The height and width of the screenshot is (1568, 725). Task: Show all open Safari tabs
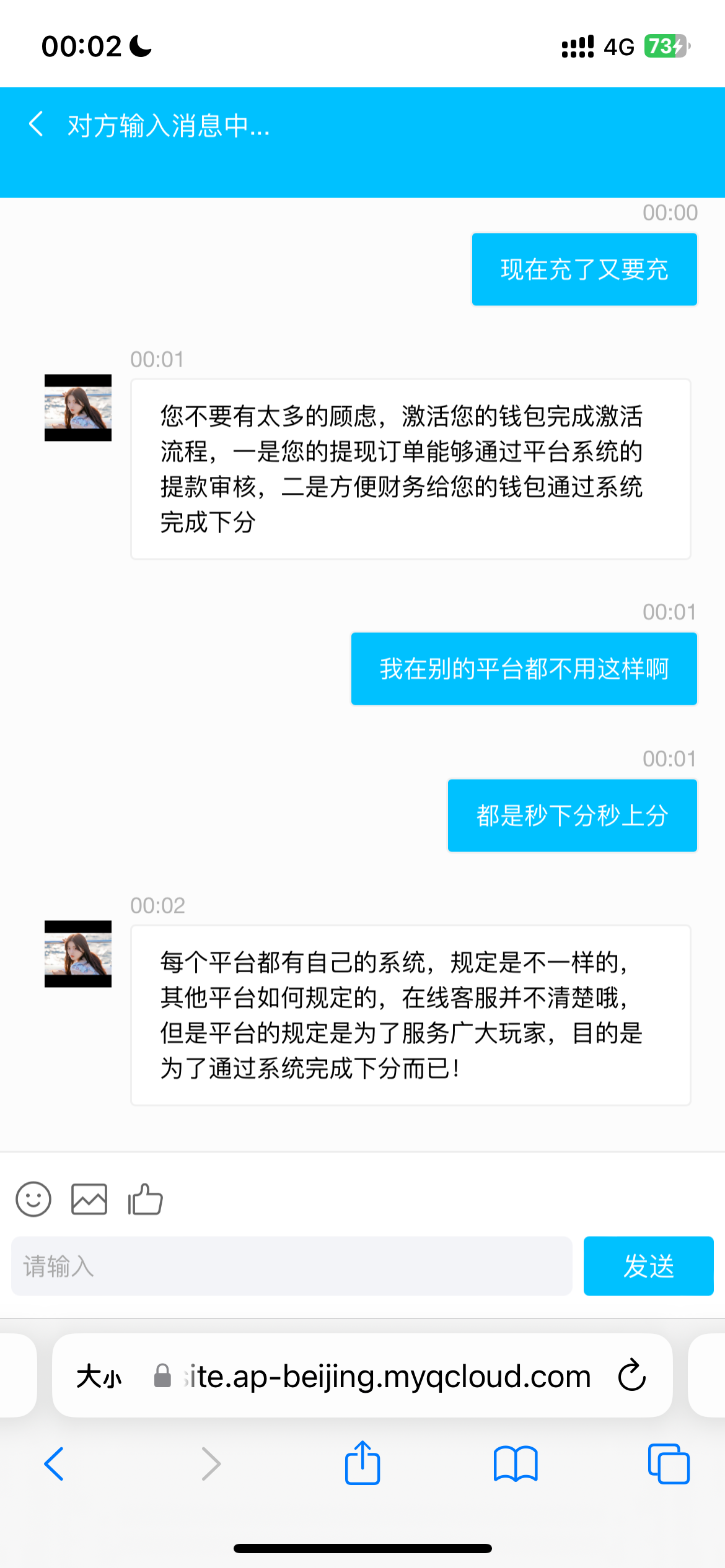point(669,1465)
